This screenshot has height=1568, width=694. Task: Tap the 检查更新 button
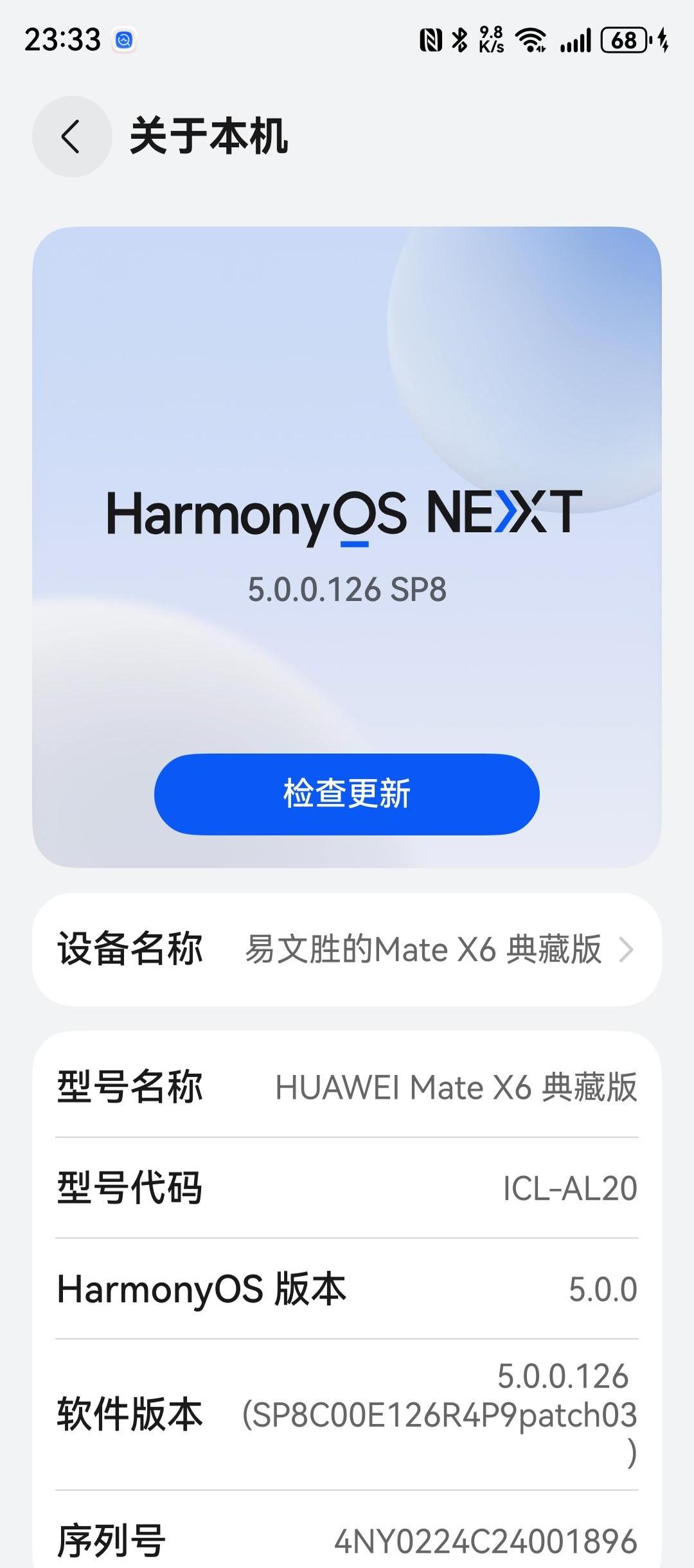pyautogui.click(x=347, y=794)
